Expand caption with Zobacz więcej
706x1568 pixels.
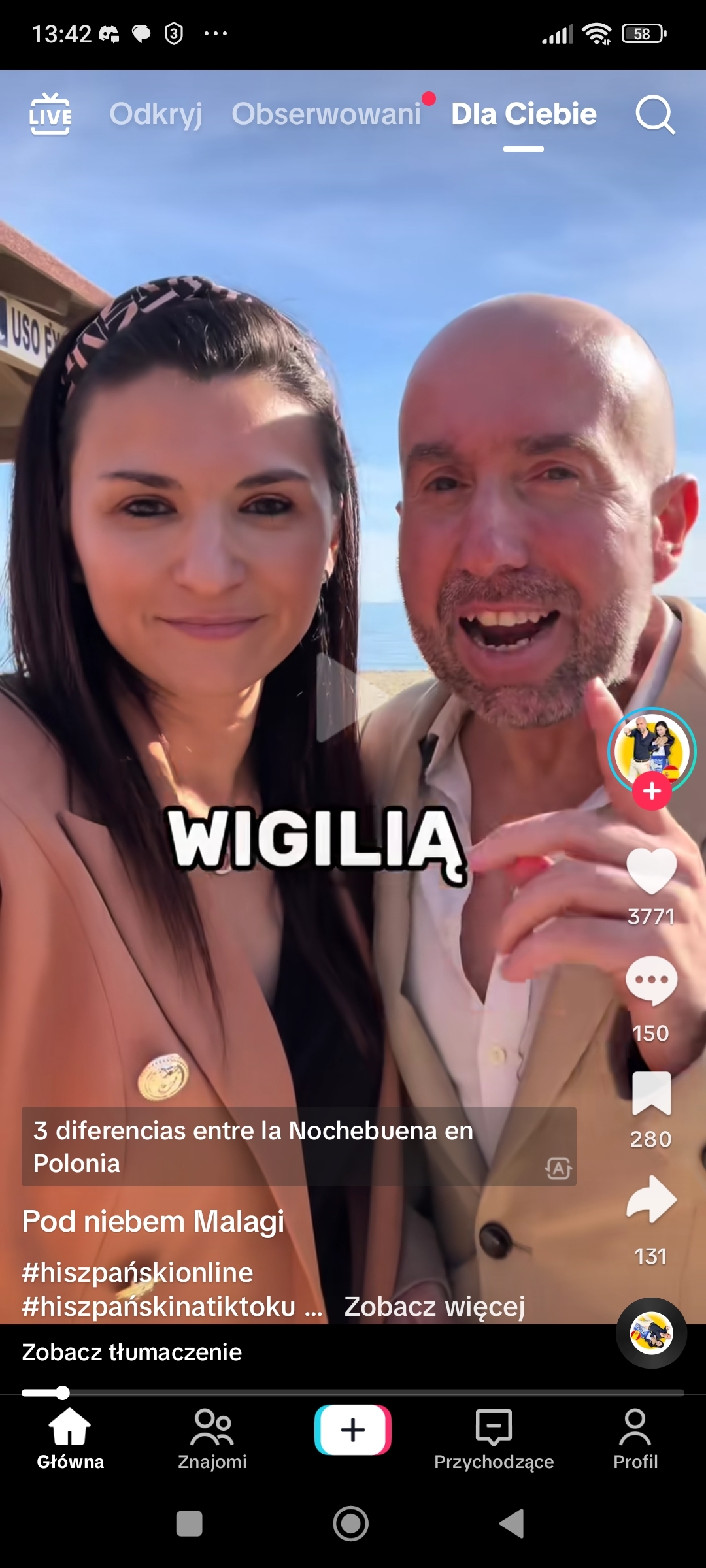point(435,1307)
